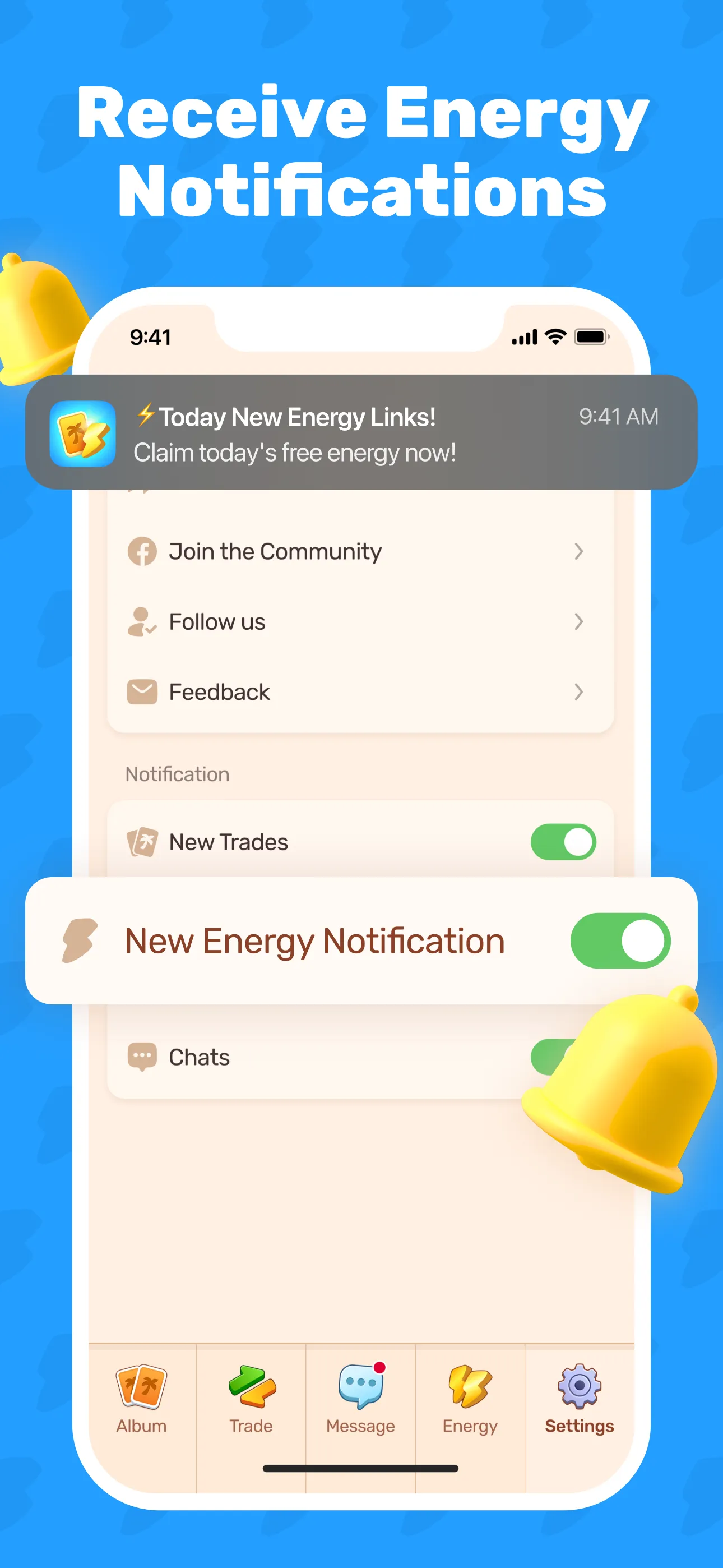Expand the Join the Community row chevron

(578, 551)
